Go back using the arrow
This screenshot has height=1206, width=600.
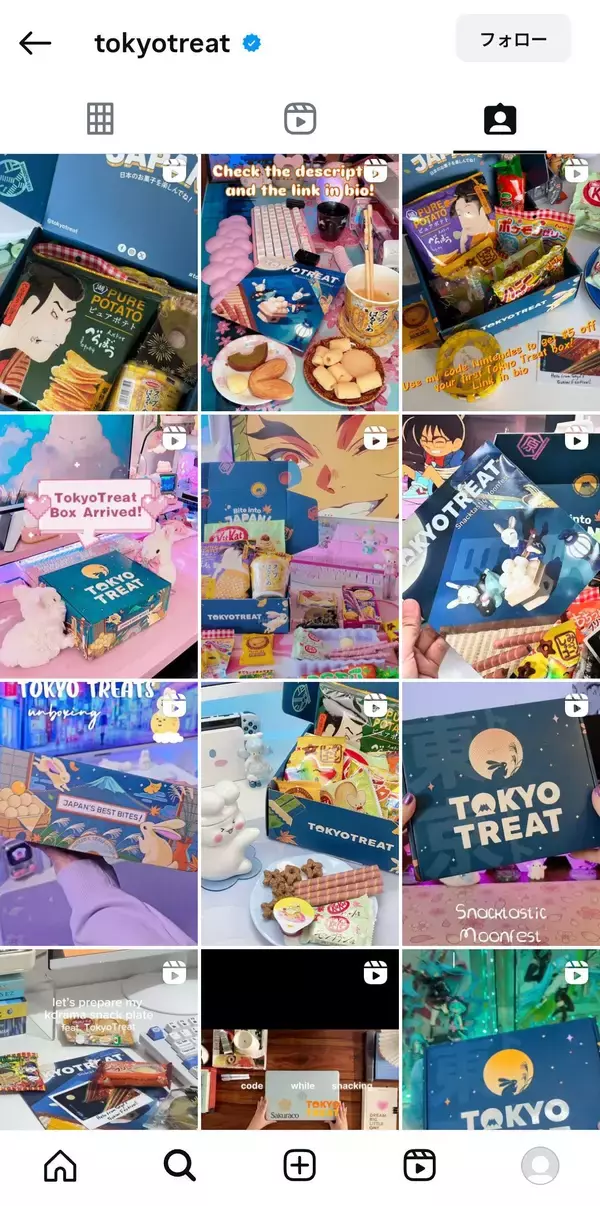click(35, 43)
